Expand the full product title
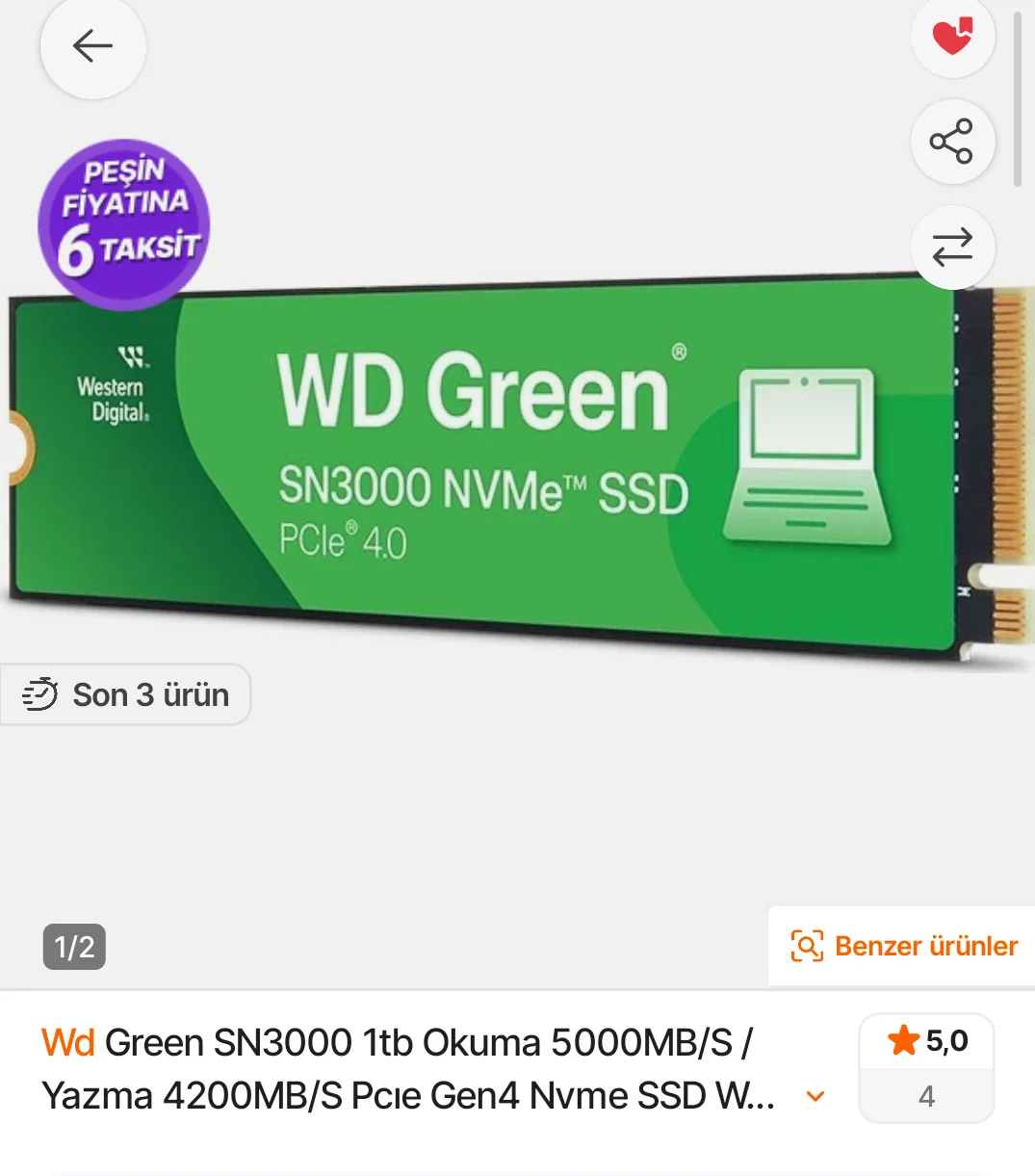This screenshot has height=1176, width=1035. tap(815, 1096)
